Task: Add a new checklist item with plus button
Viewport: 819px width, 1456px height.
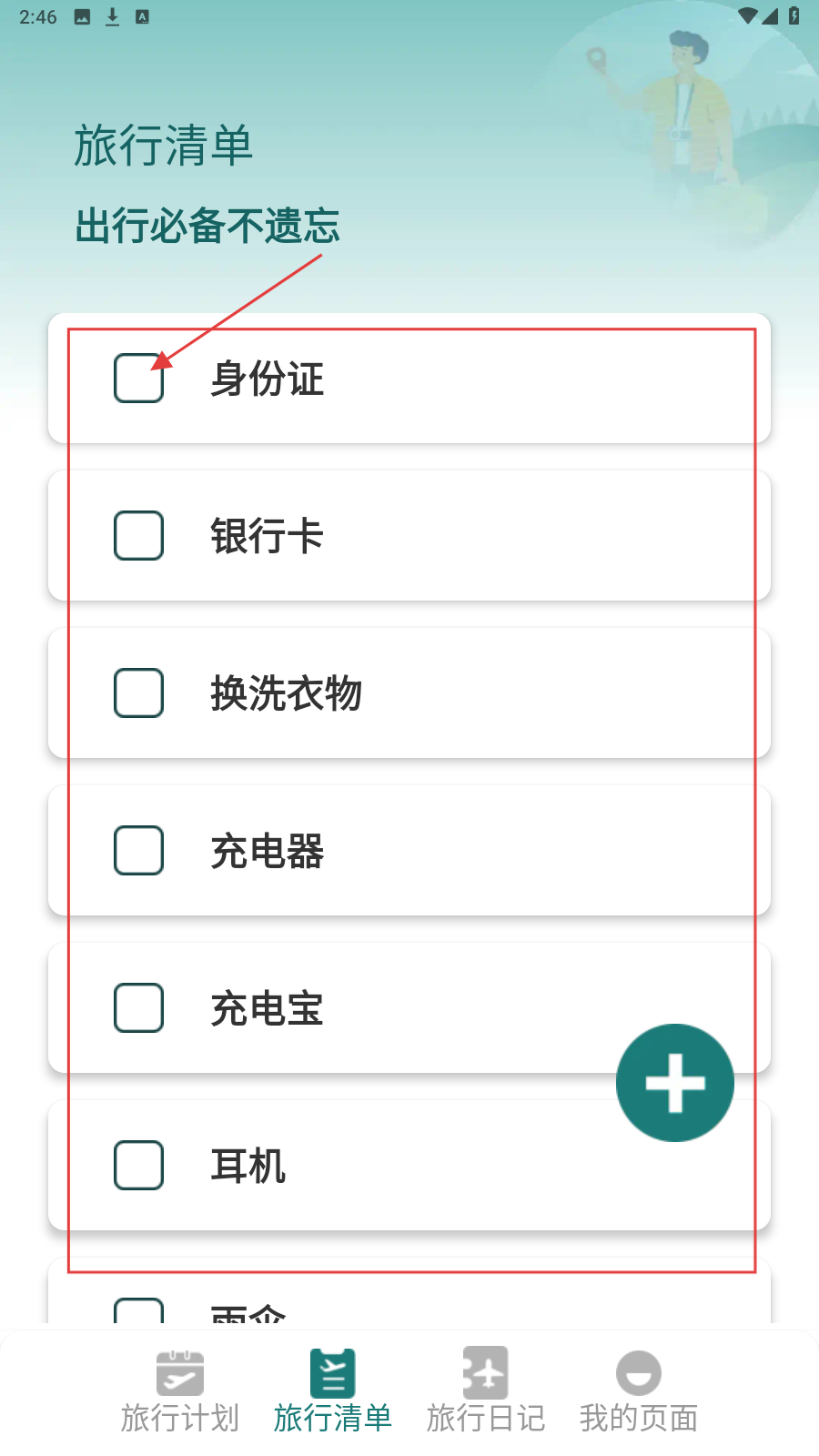Action: [675, 1083]
